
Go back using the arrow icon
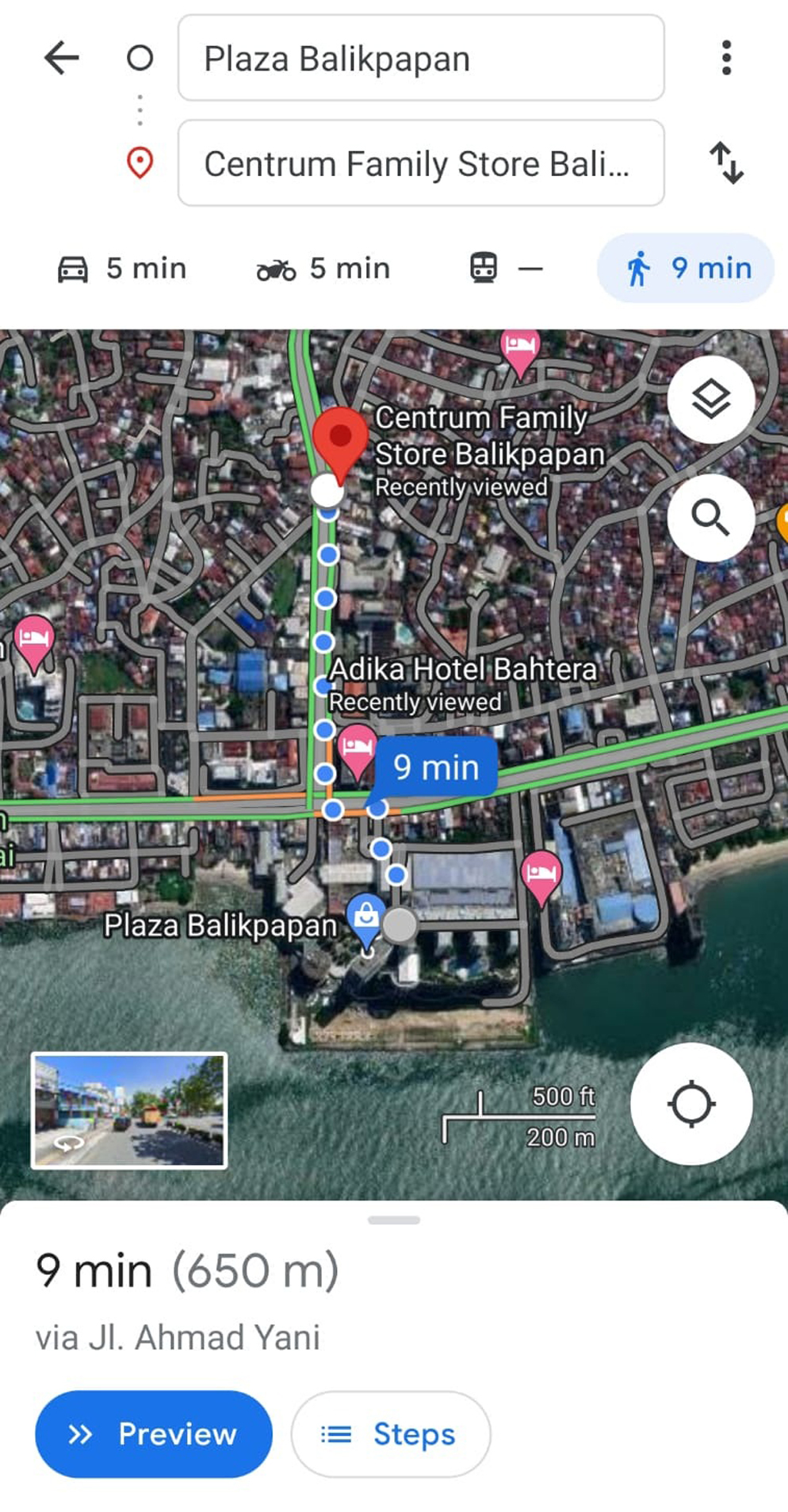61,58
